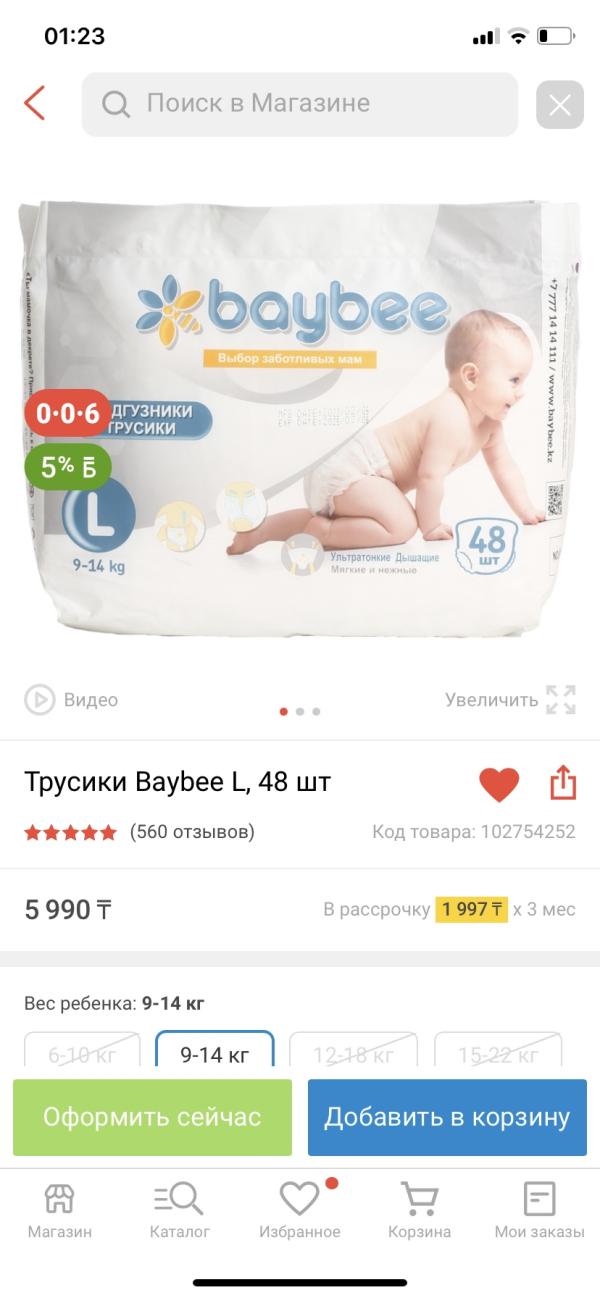600x1297 pixels.
Task: Close the search with the X button
Action: pos(560,104)
